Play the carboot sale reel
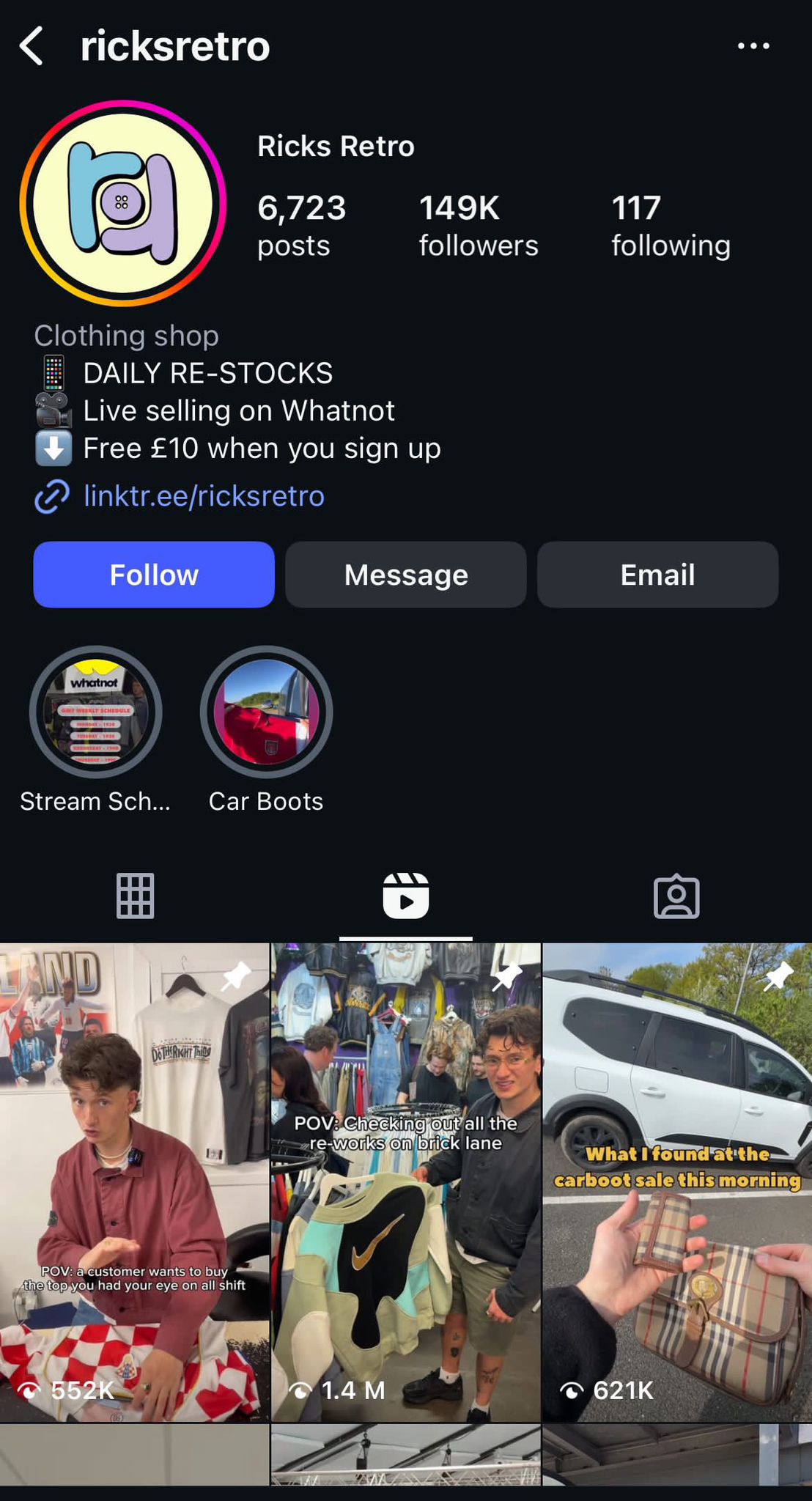Image resolution: width=812 pixels, height=1501 pixels. [676, 1180]
